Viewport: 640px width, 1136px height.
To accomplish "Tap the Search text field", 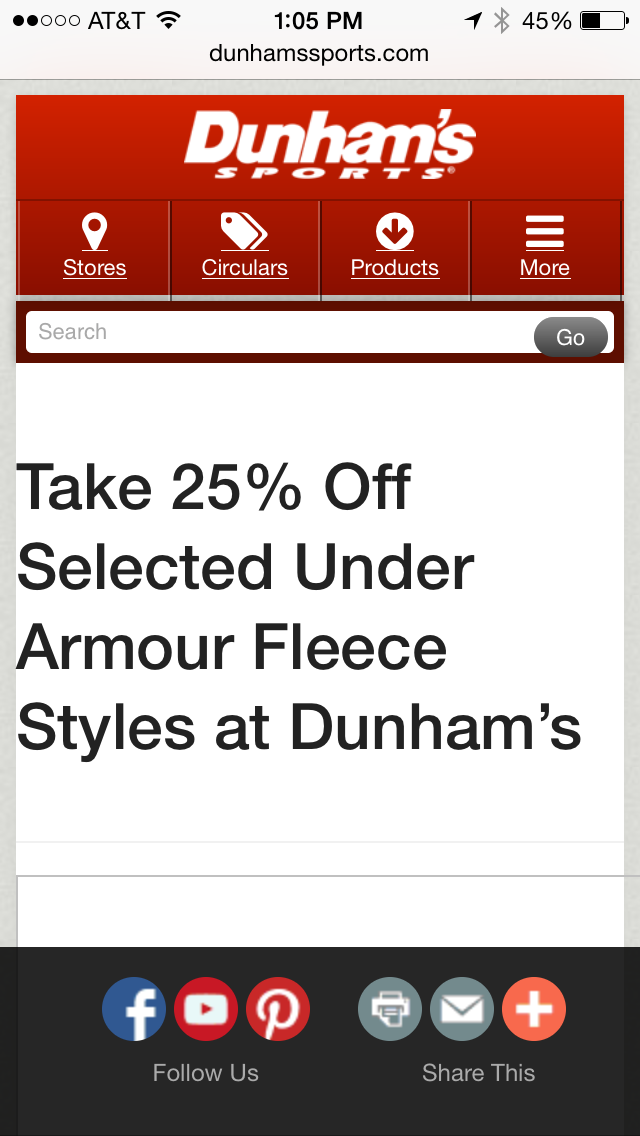I will (280, 332).
